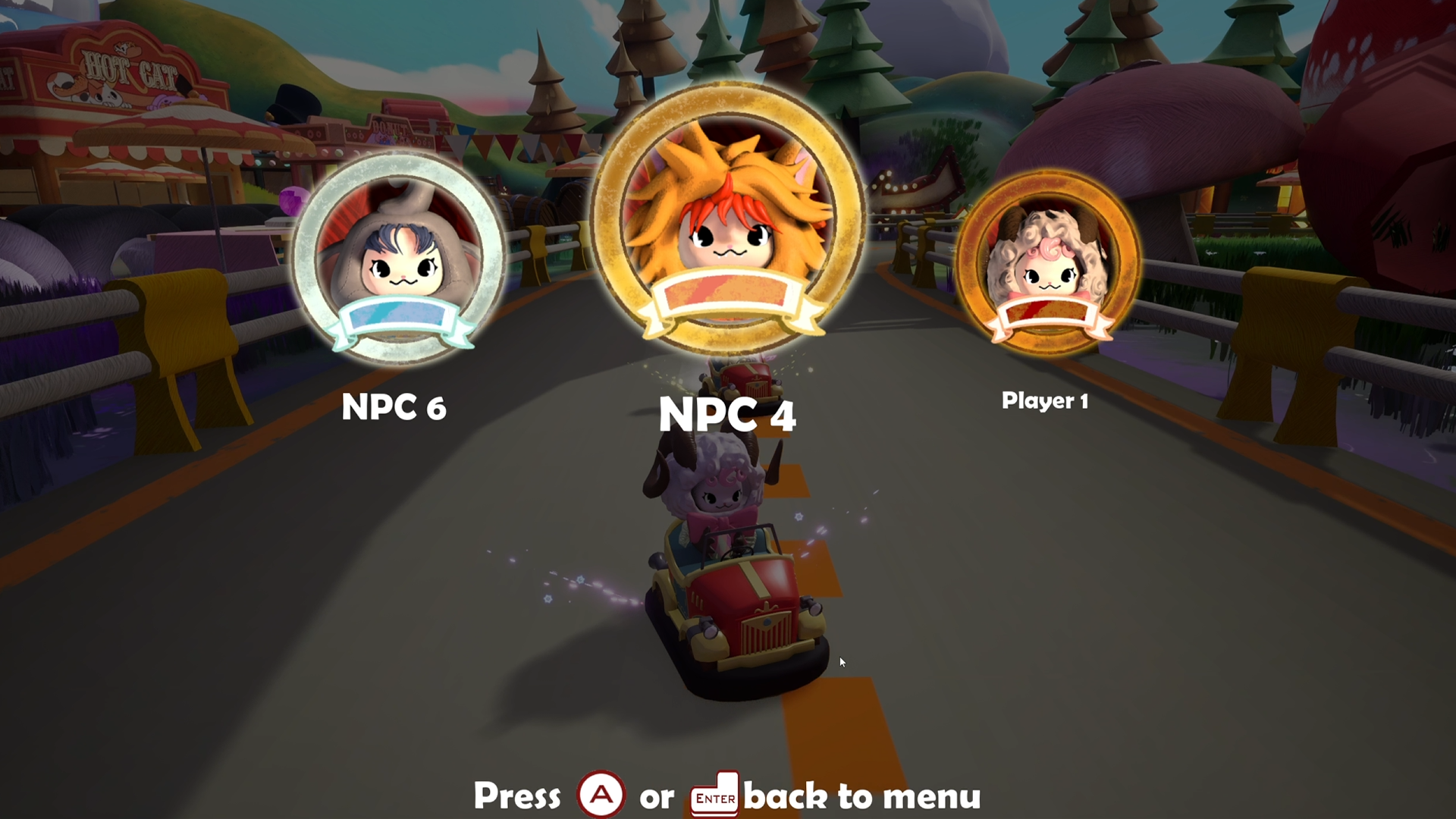Tap the A button to return to menu
Viewport: 1456px width, 819px height.
pos(601,795)
